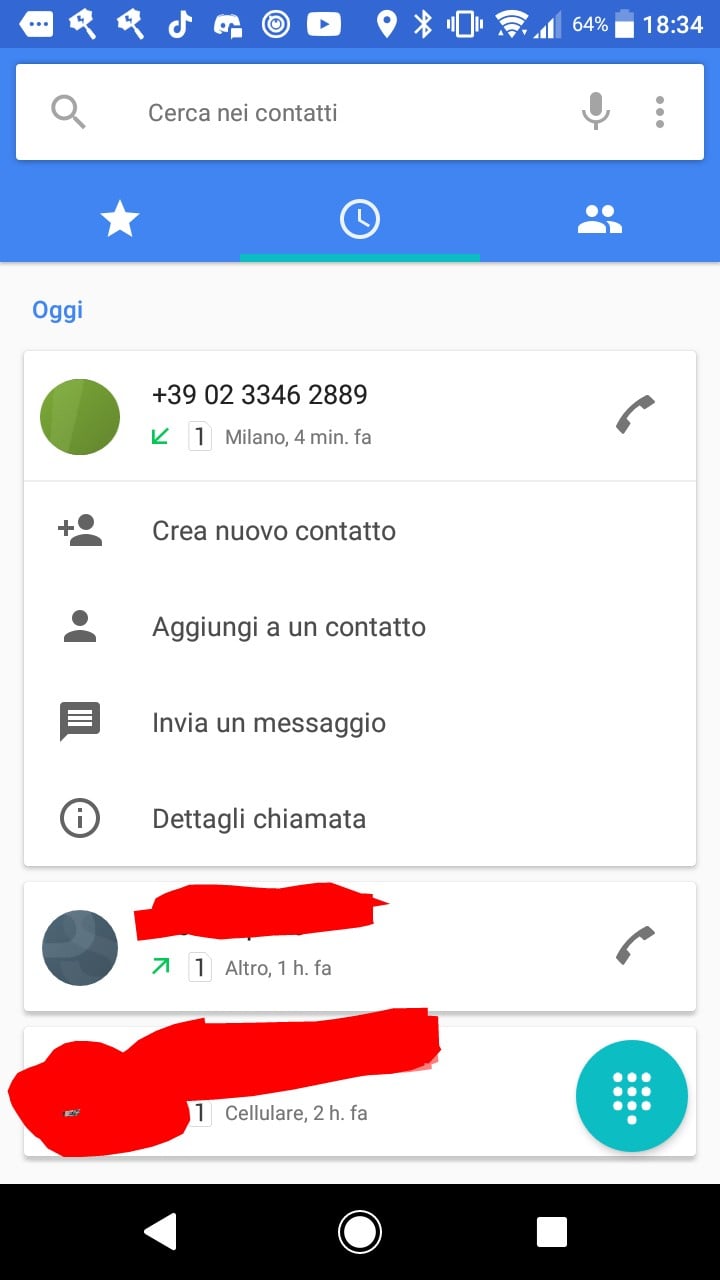Open the dial pad floating button
This screenshot has width=720, height=1280.
[x=632, y=1096]
